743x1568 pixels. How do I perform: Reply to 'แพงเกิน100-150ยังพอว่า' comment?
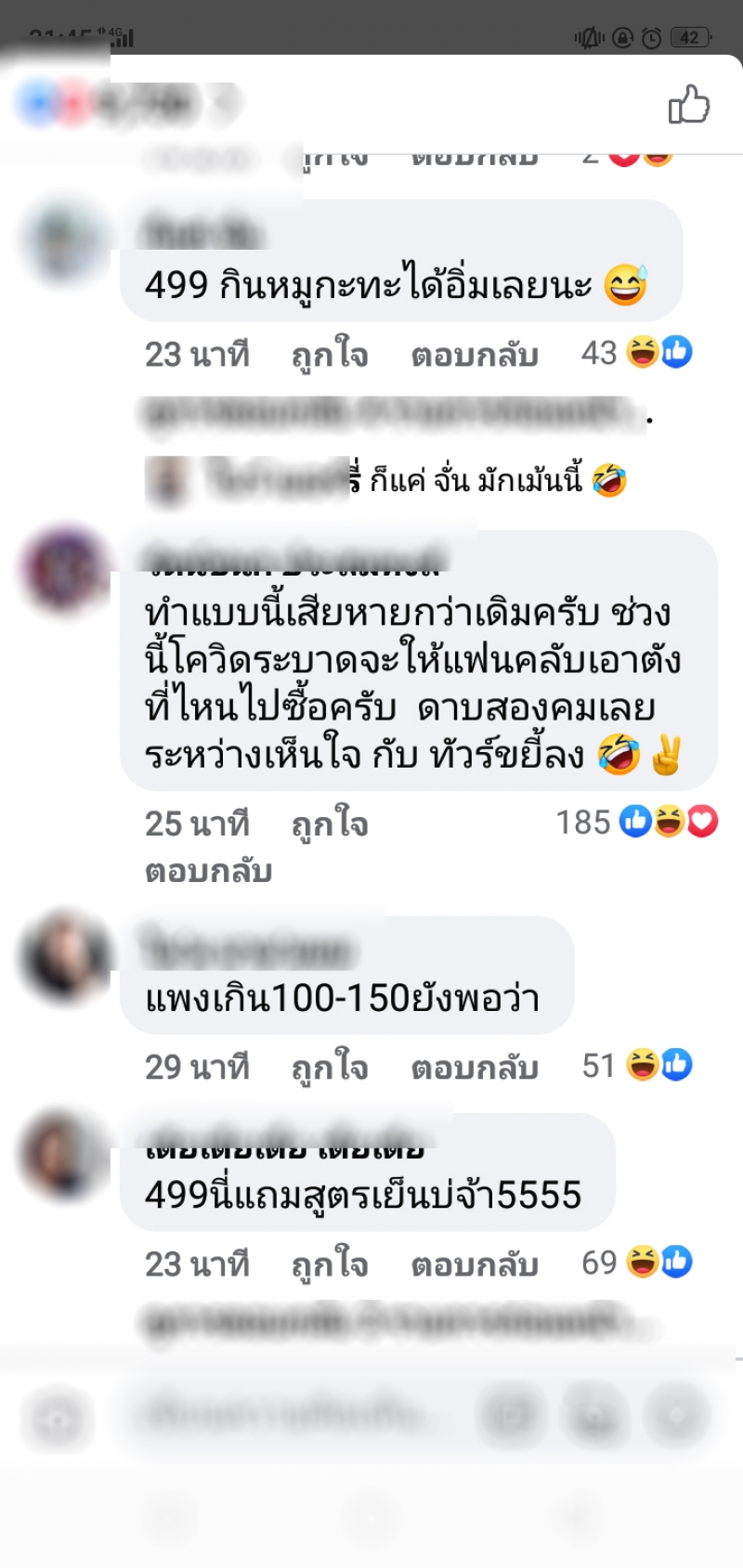475,1068
